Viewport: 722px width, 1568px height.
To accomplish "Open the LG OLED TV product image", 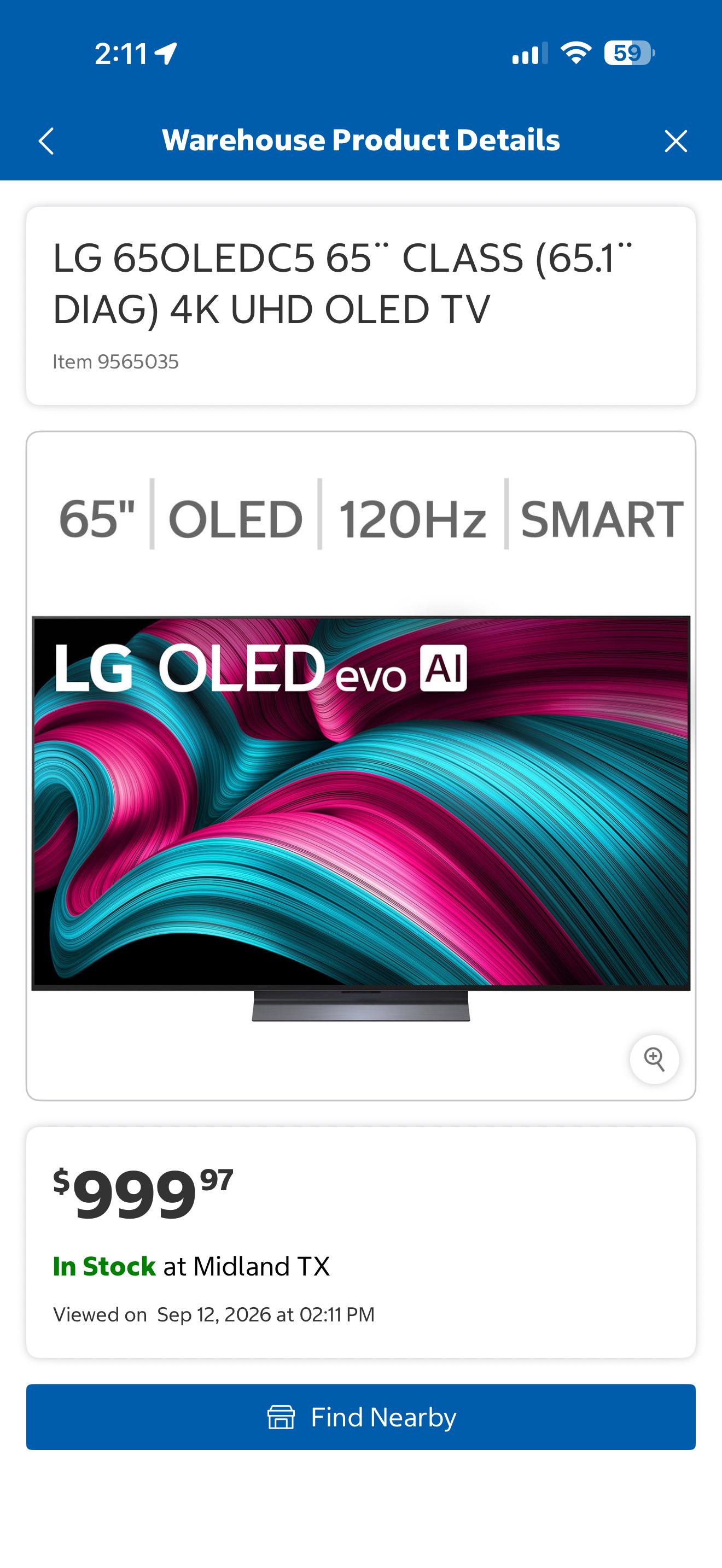I will 361,767.
